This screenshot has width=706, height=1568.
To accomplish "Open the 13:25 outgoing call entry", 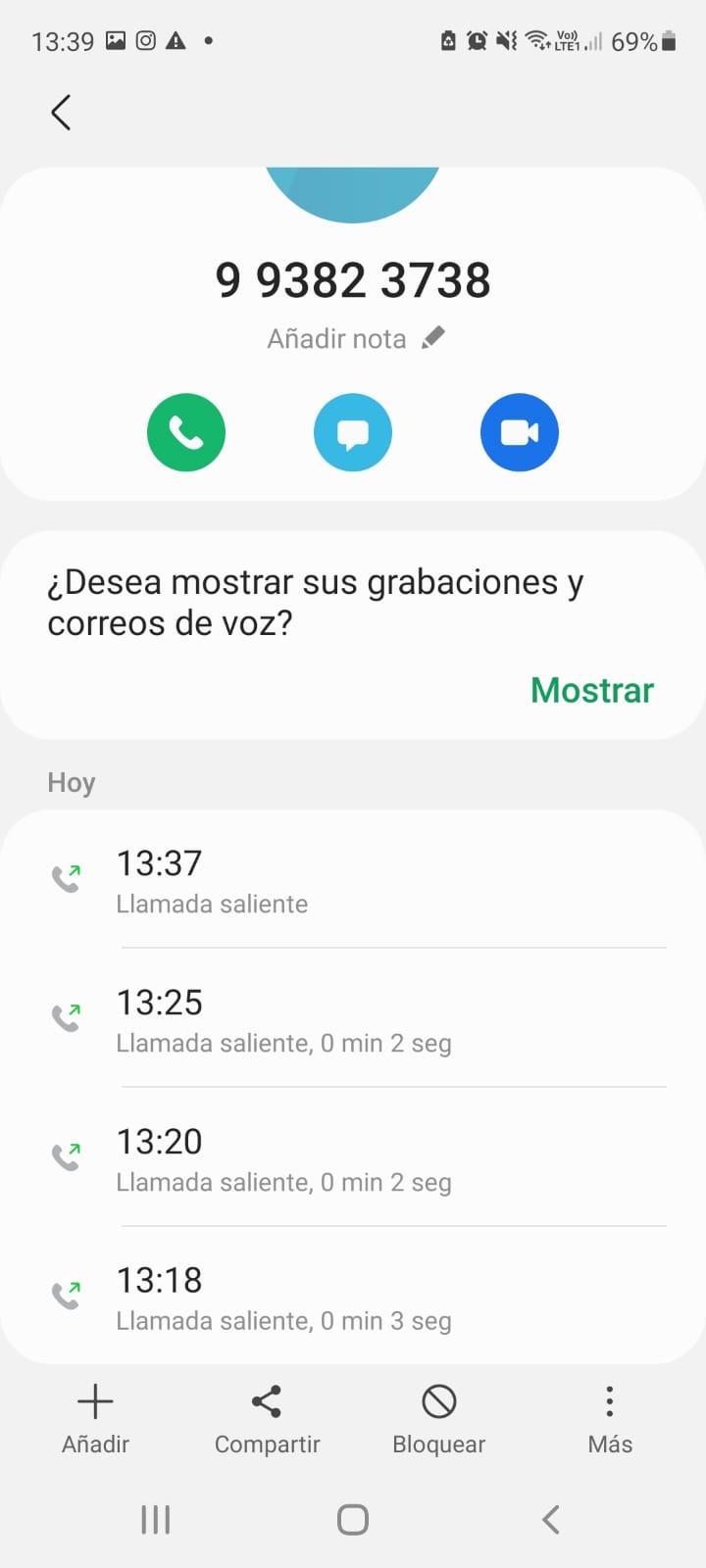I will [x=353, y=1019].
